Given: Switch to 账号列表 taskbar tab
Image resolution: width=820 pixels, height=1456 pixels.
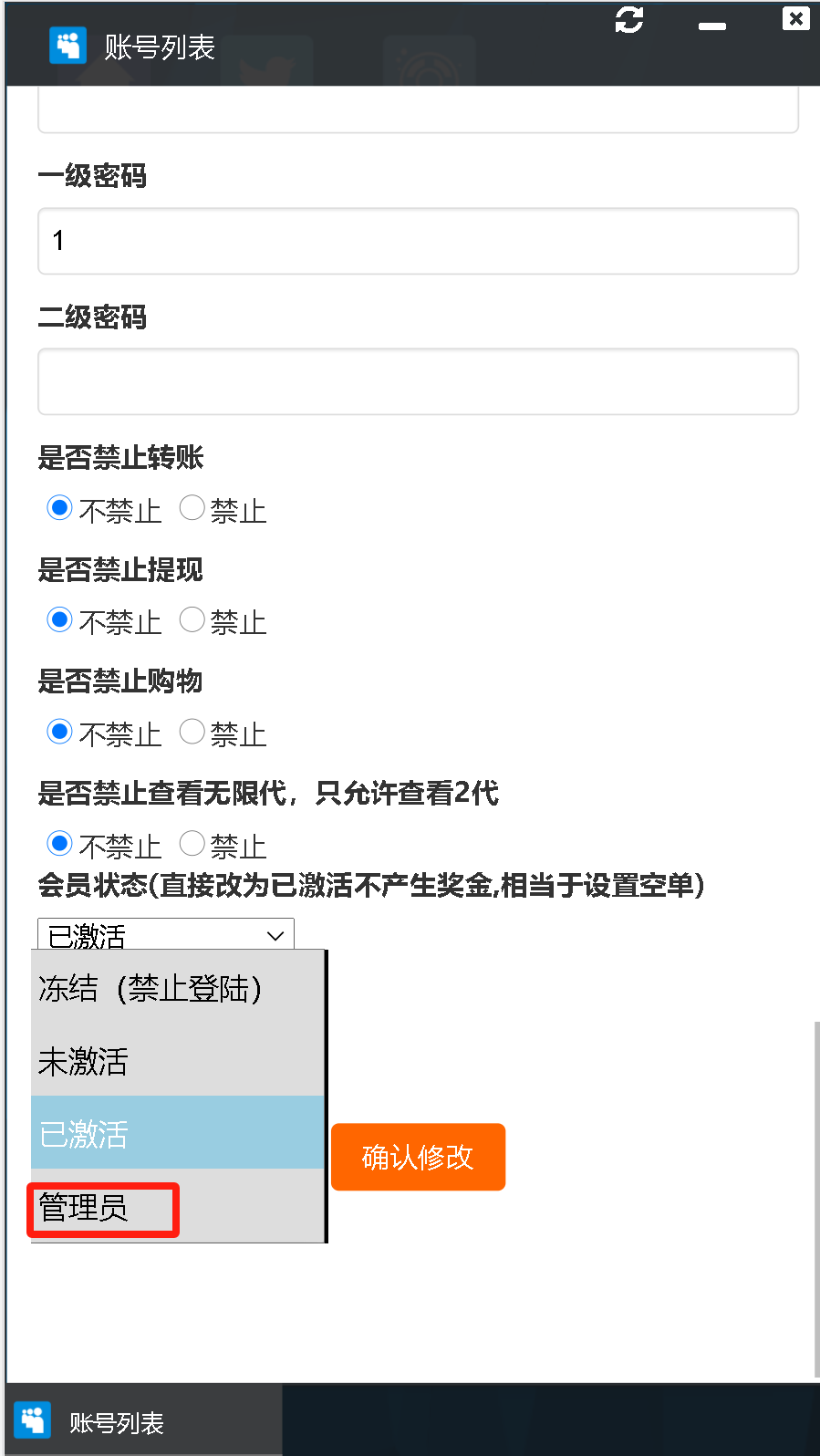Looking at the screenshot, I should pos(117,1422).
